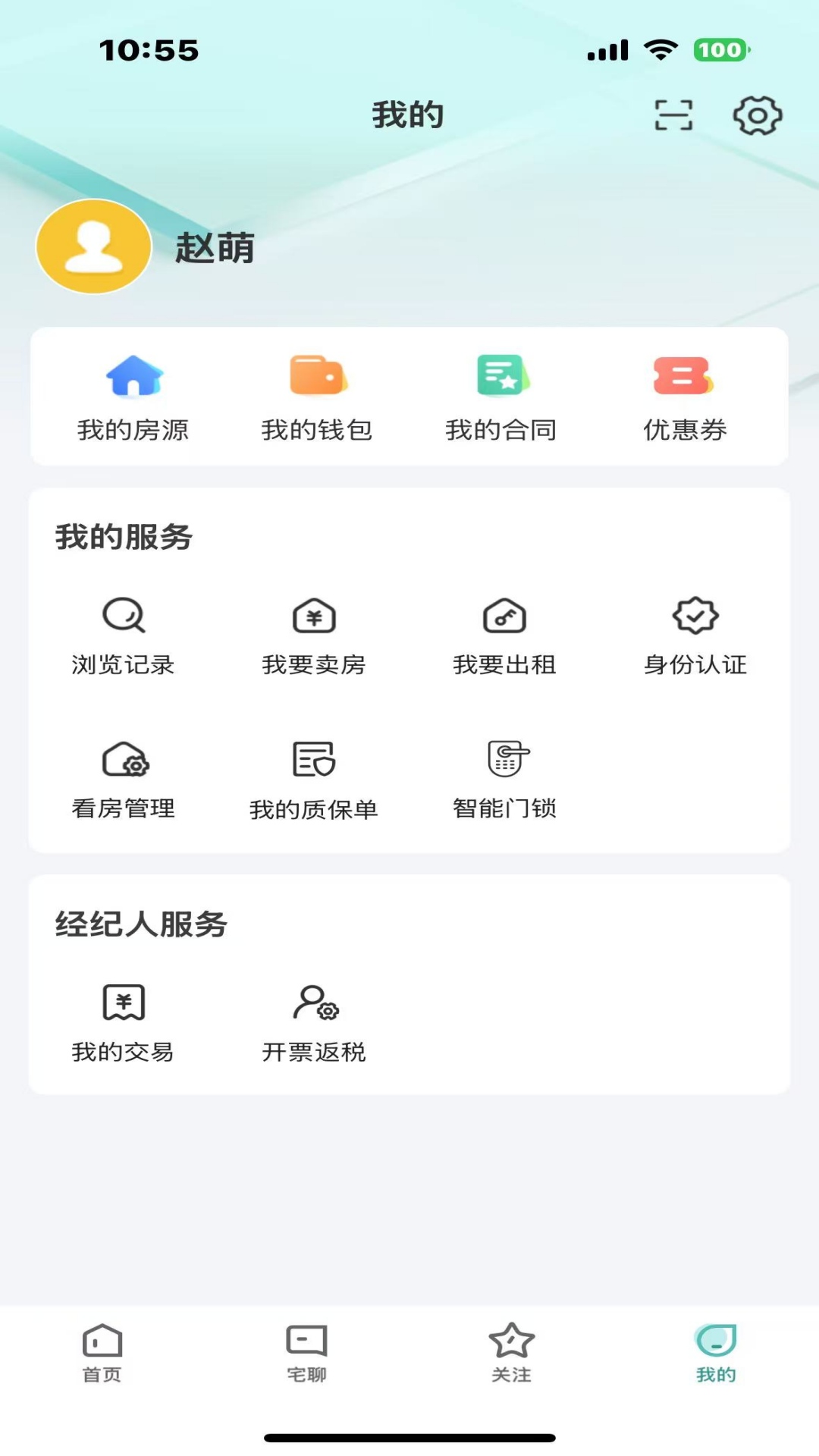Image resolution: width=819 pixels, height=1456 pixels.
Task: Tap the 赵萌 profile avatar
Action: pyautogui.click(x=92, y=246)
